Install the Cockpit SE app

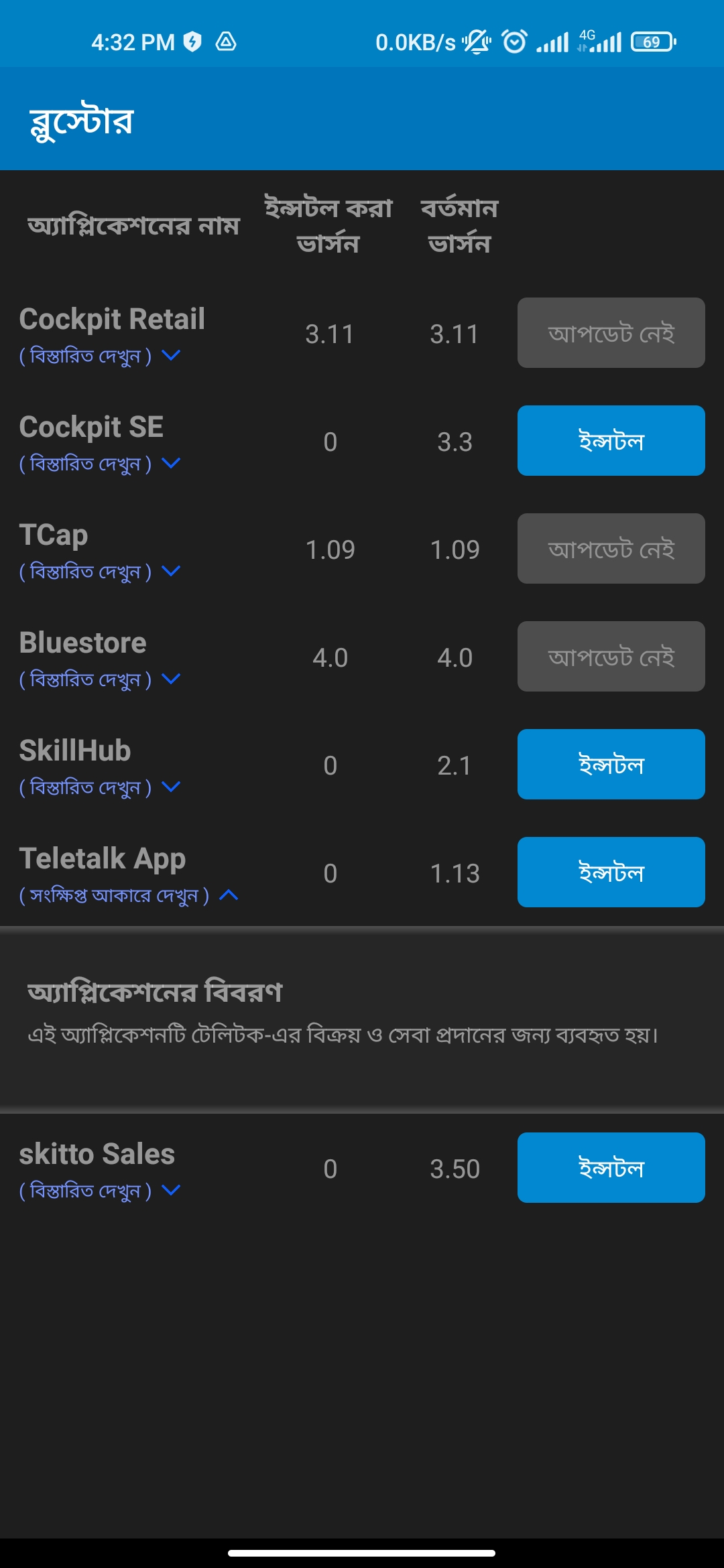click(x=611, y=440)
